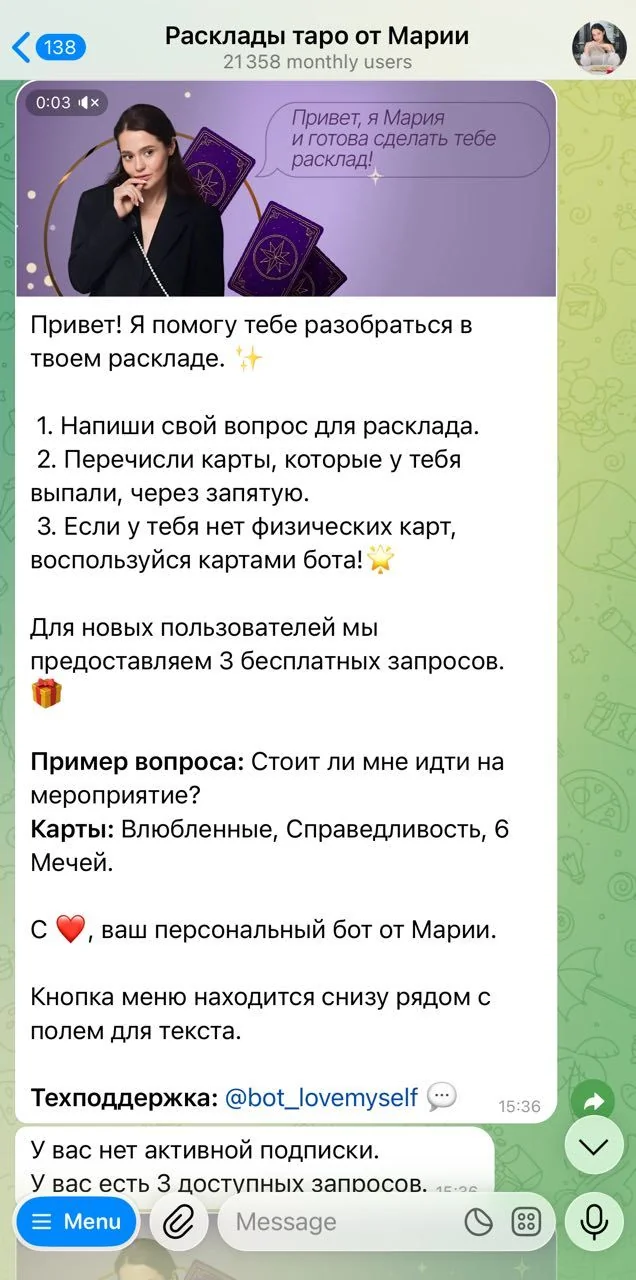The width and height of the screenshot is (636, 1280).
Task: Open chat info for Расклады таро от Марии
Action: point(317,48)
